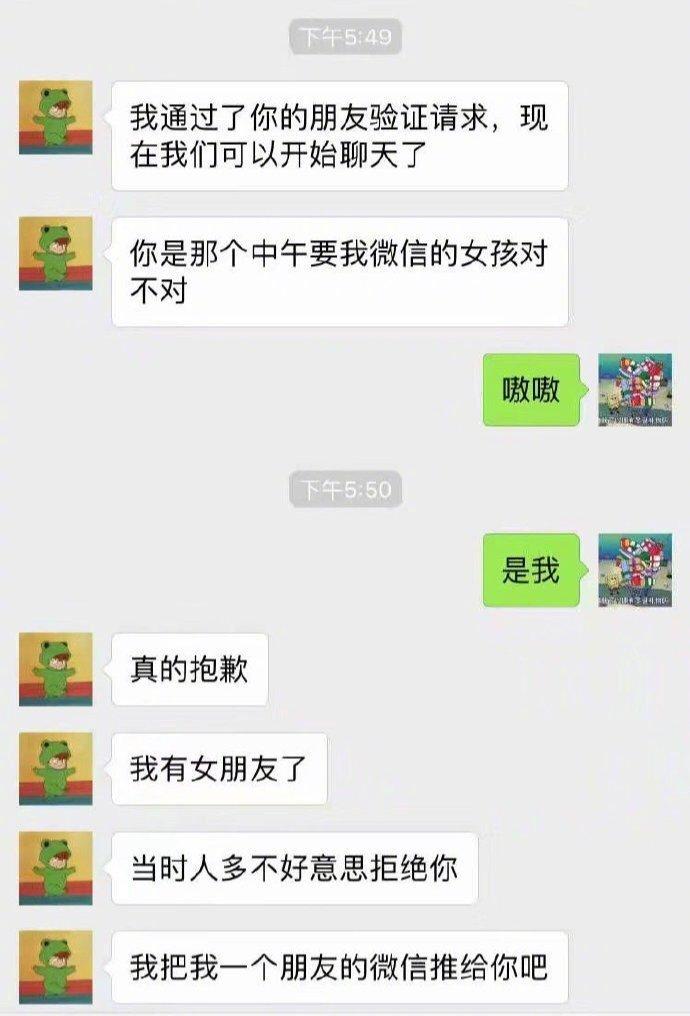The width and height of the screenshot is (690, 1016).
Task: Tap frog avatar beside '你是那个中午要我微信的女孩对不对'
Action: (x=55, y=254)
